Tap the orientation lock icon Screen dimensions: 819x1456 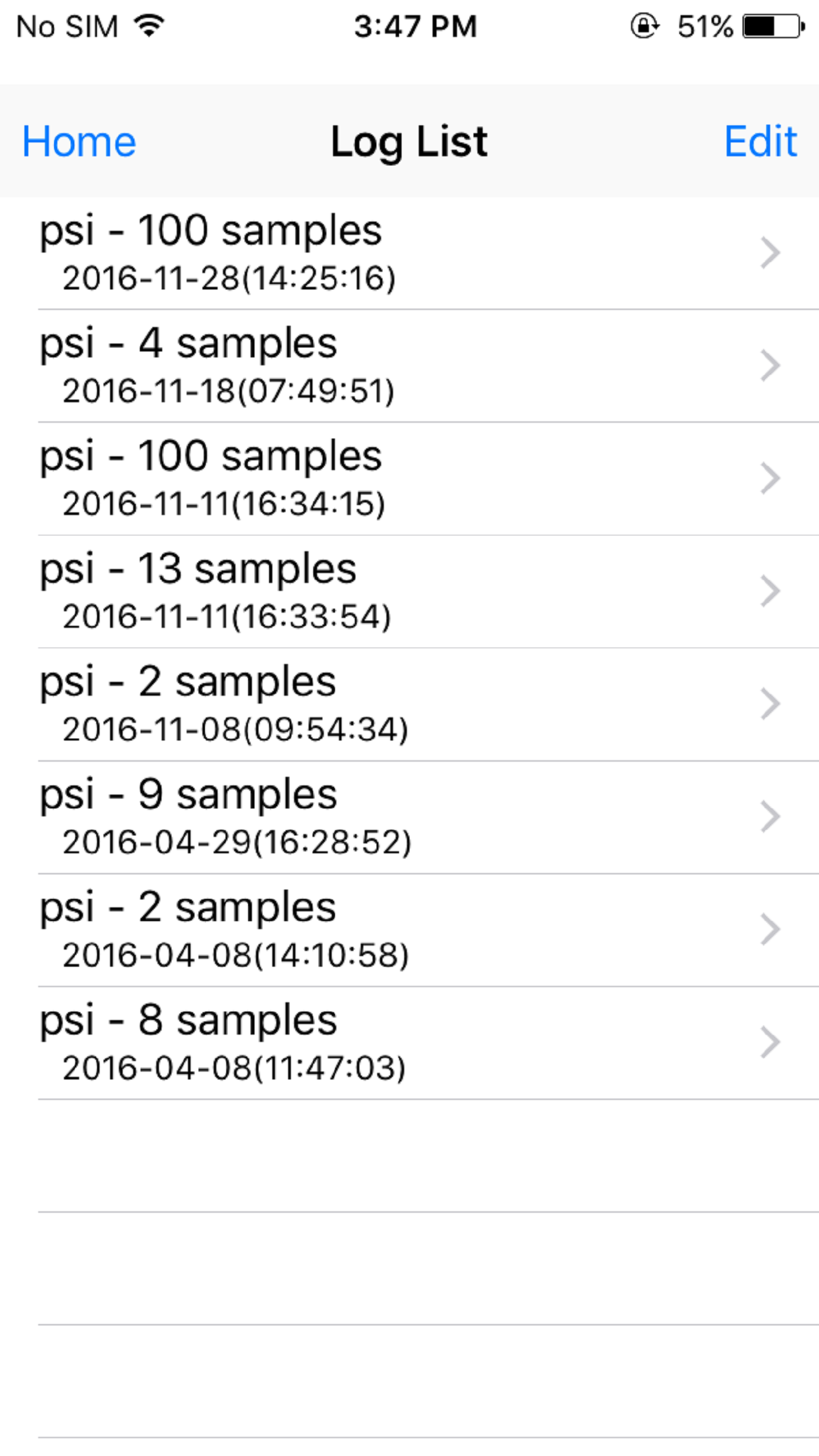tap(645, 26)
